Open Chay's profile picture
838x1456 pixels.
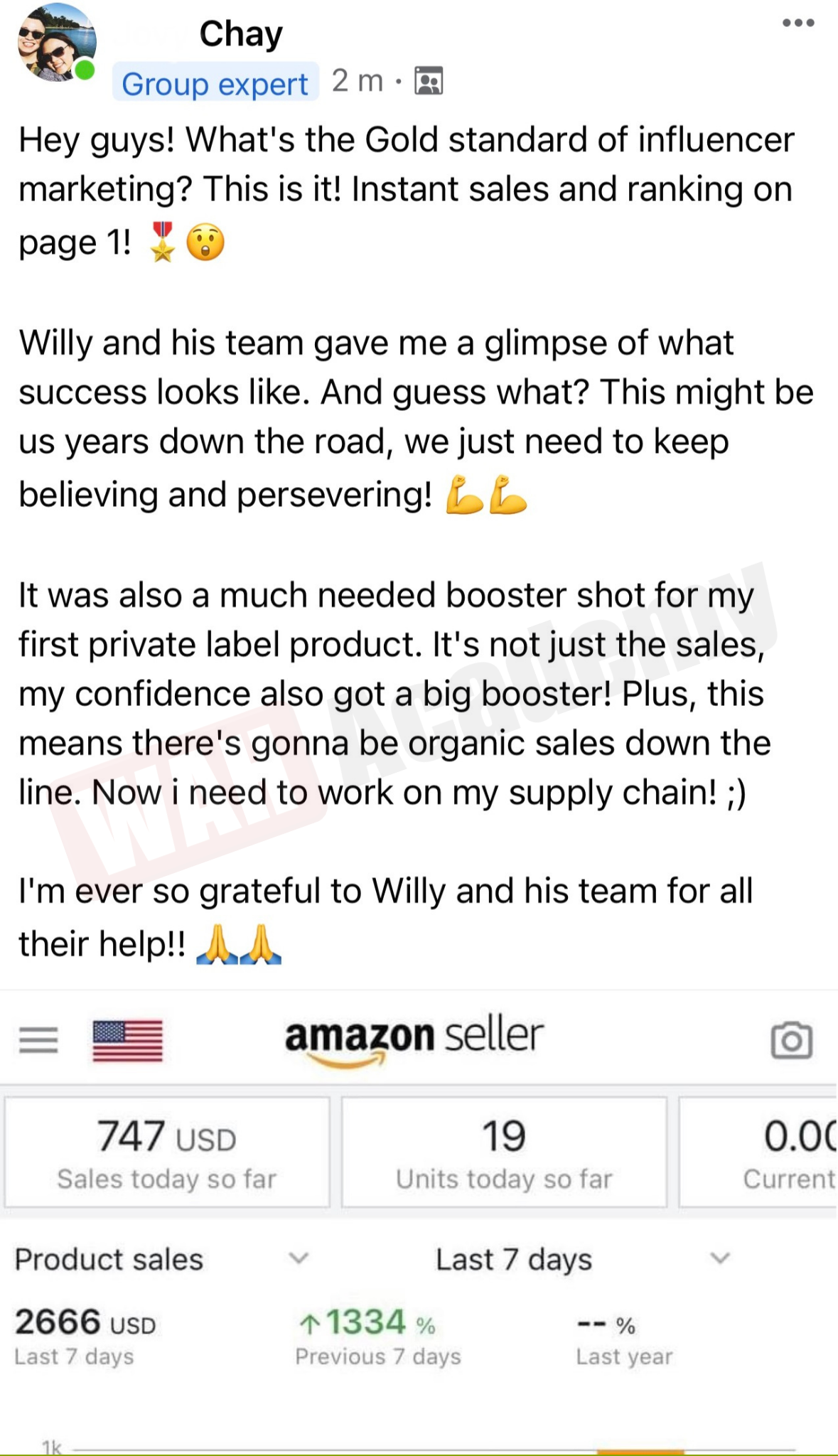click(x=57, y=43)
